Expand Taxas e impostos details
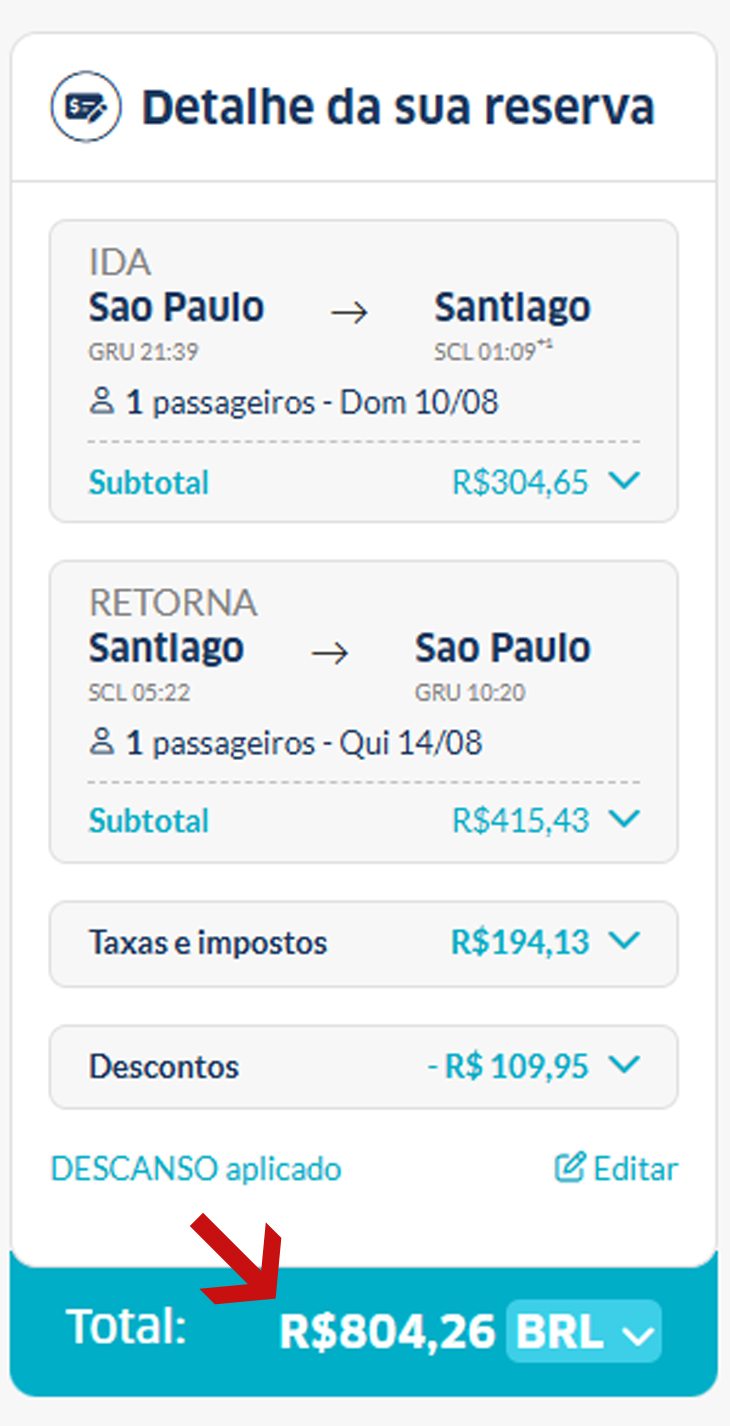Image resolution: width=730 pixels, height=1426 pixels. [624, 942]
